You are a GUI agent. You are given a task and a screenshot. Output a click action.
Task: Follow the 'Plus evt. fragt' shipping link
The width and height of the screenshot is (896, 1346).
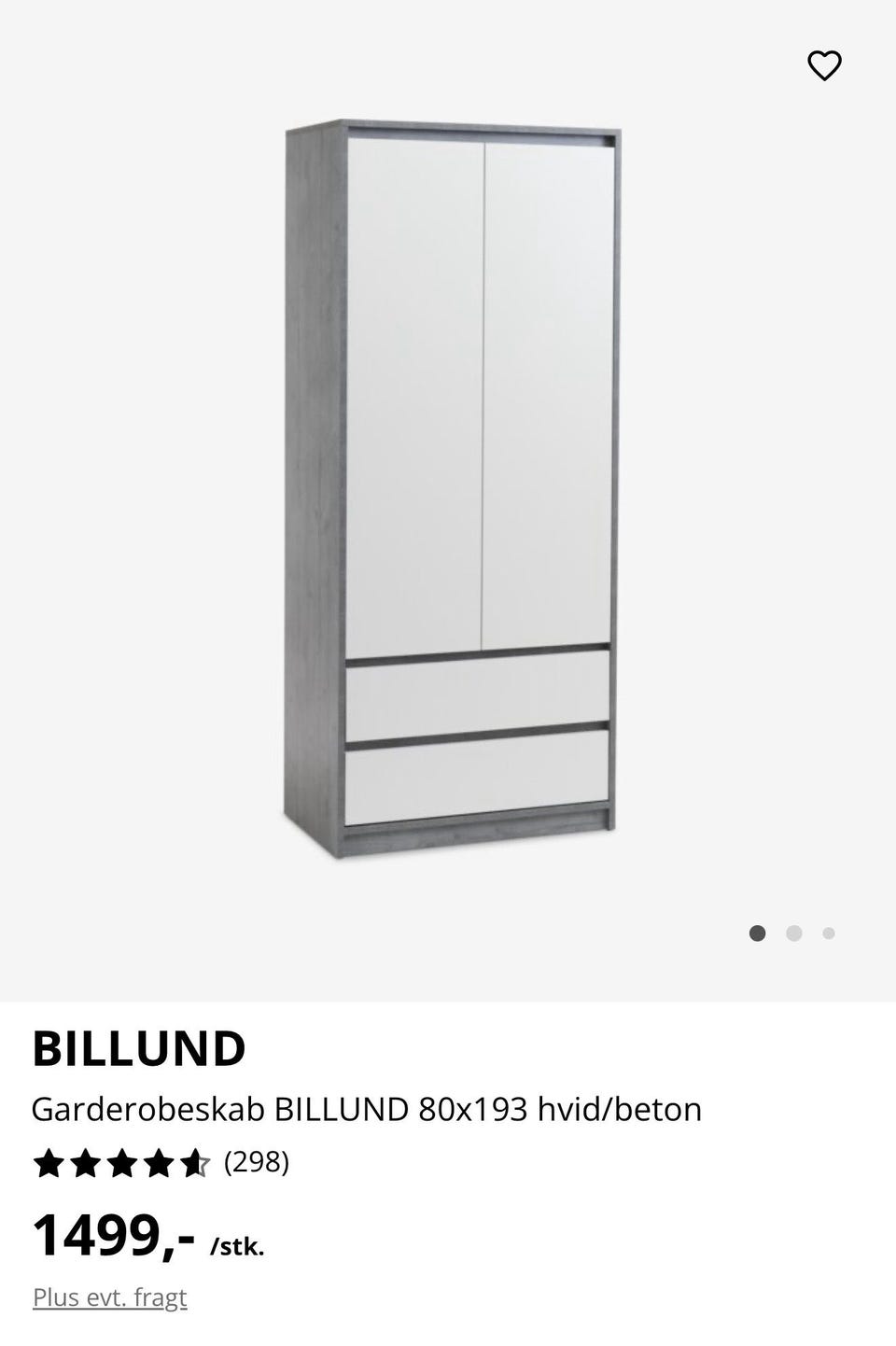[108, 1297]
